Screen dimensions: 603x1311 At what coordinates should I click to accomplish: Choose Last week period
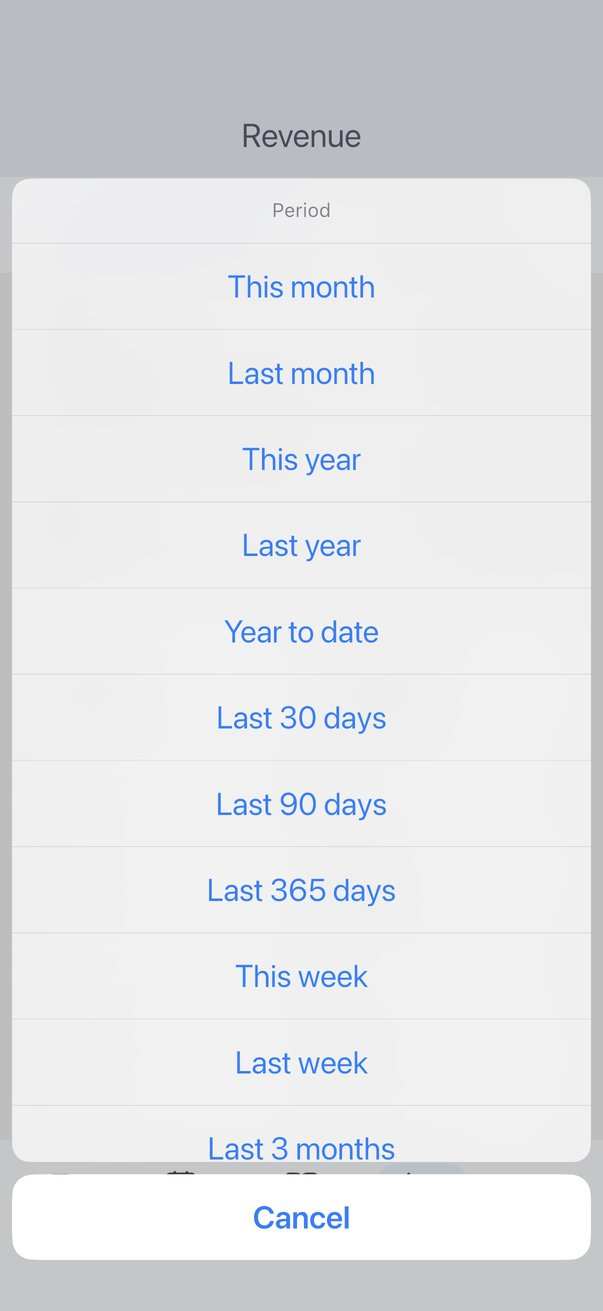coord(301,1062)
